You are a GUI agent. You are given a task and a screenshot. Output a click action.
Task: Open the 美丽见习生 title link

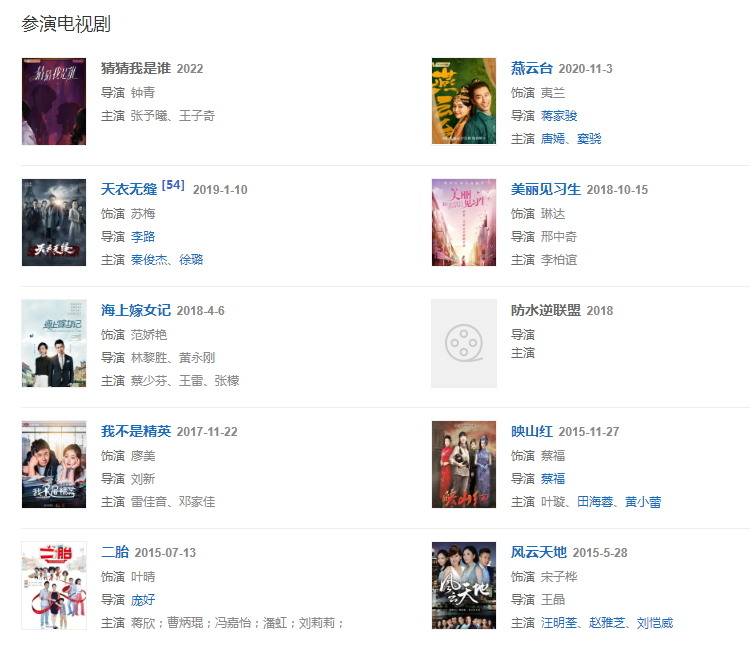[x=545, y=189]
